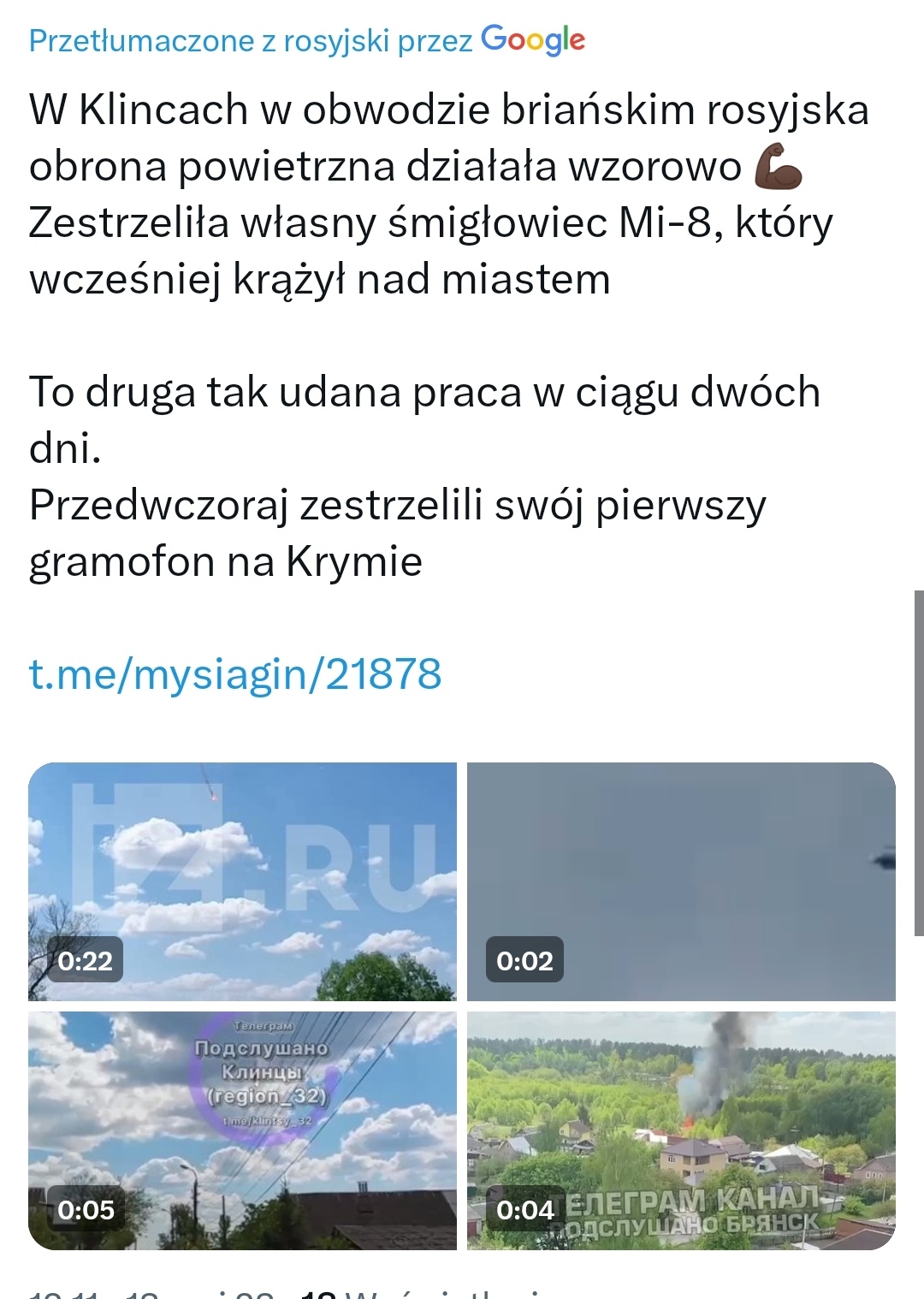The width and height of the screenshot is (924, 1299).
Task: Play the 0:02 helicopter video
Action: click(681, 881)
